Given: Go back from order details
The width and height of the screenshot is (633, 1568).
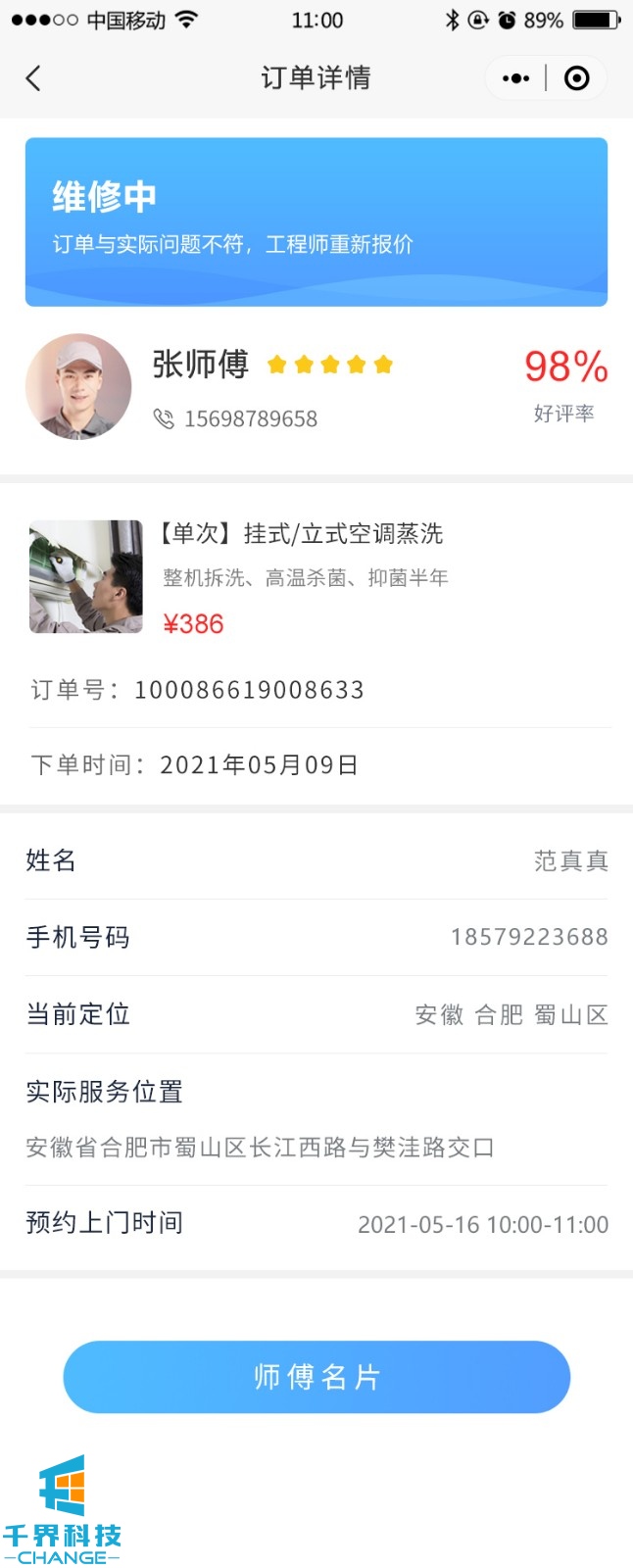Looking at the screenshot, I should pos(33,78).
